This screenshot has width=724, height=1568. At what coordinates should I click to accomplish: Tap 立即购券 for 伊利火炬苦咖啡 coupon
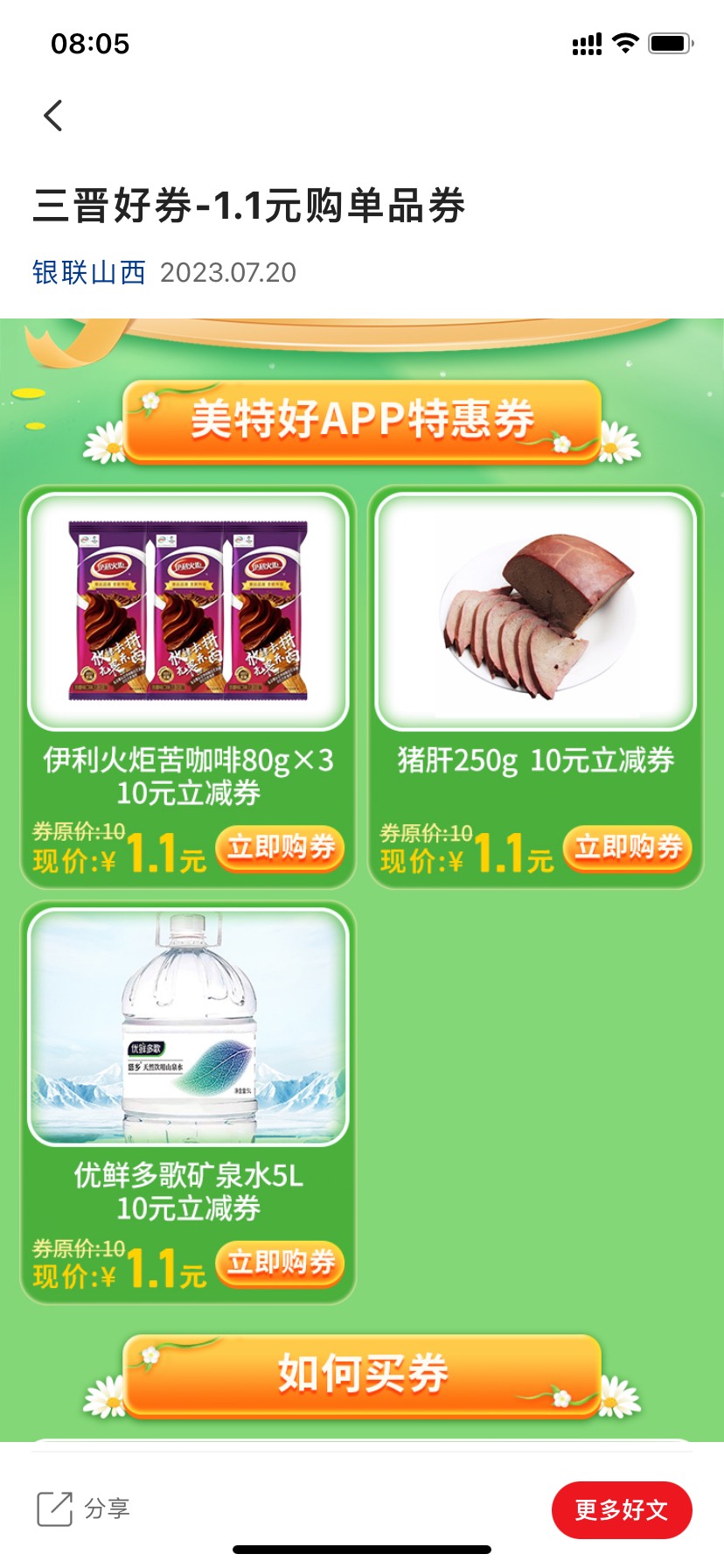(280, 848)
